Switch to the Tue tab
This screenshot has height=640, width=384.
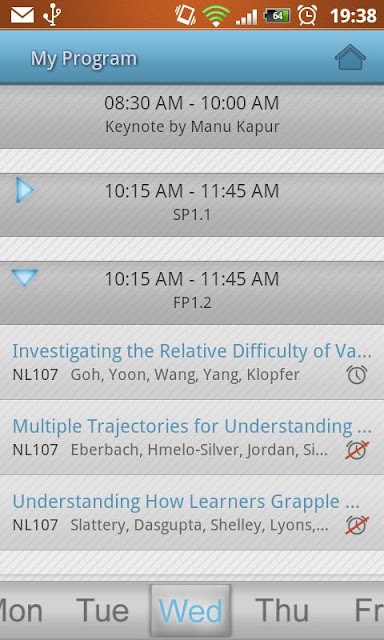click(102, 611)
